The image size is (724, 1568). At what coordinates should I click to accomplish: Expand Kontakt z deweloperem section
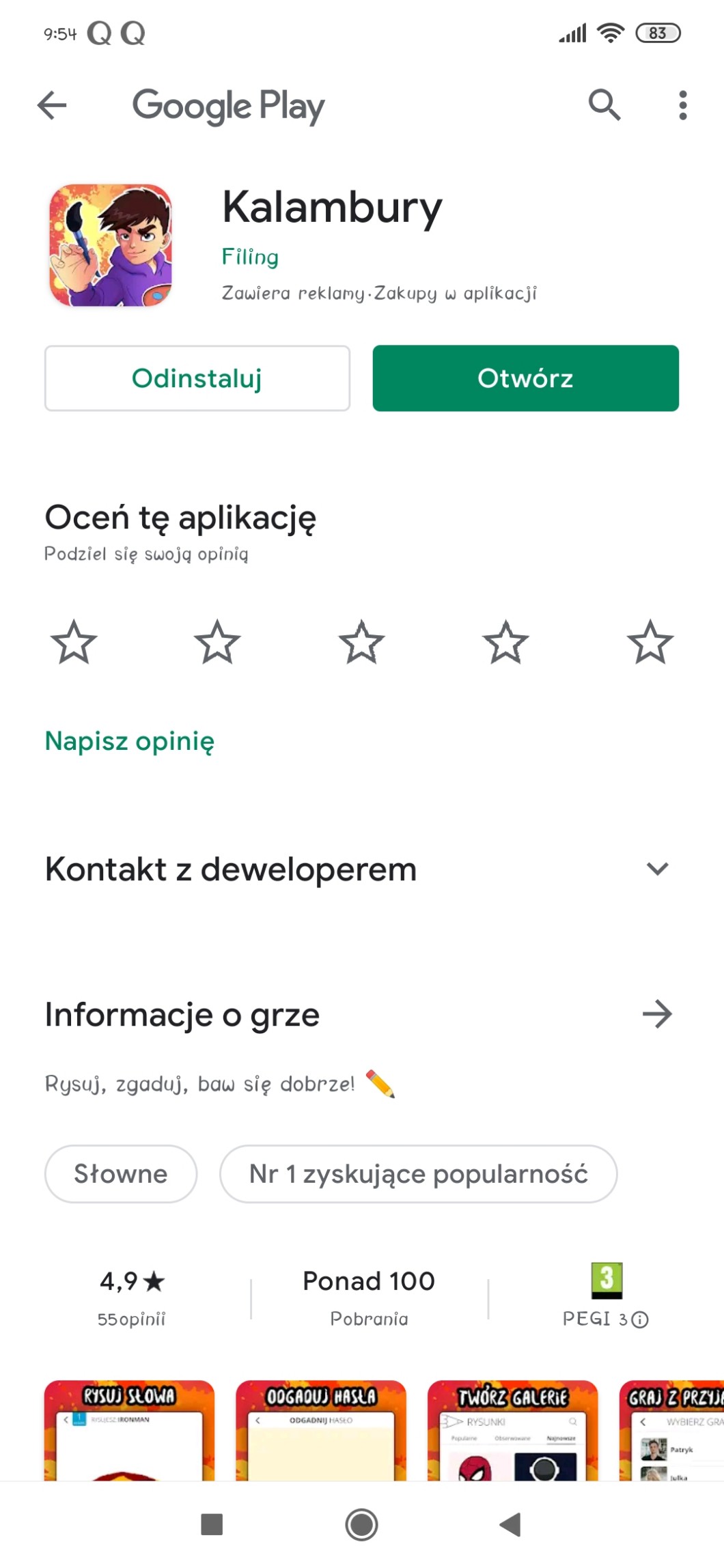pyautogui.click(x=657, y=869)
